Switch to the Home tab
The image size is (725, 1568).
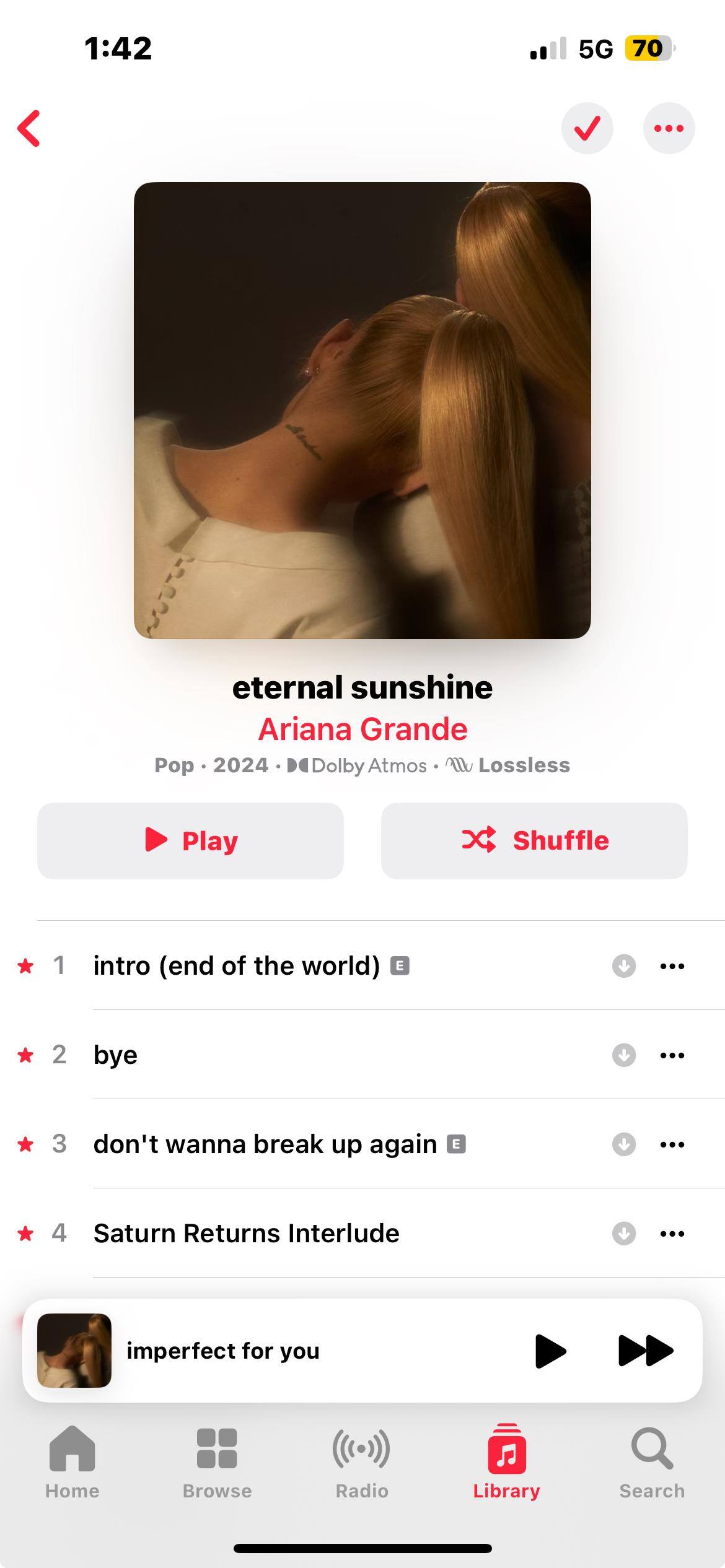72,1462
